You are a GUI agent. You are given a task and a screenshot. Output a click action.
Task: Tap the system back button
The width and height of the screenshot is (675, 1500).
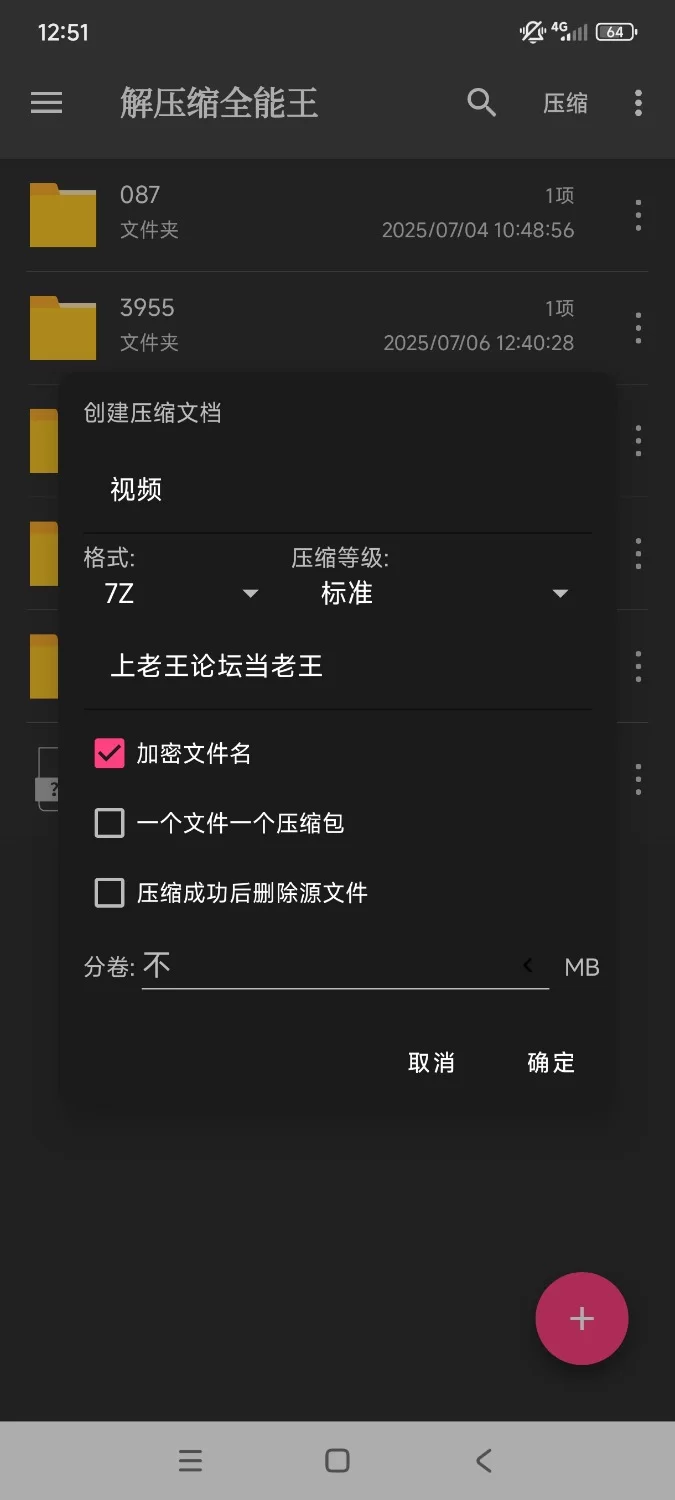tap(483, 1461)
